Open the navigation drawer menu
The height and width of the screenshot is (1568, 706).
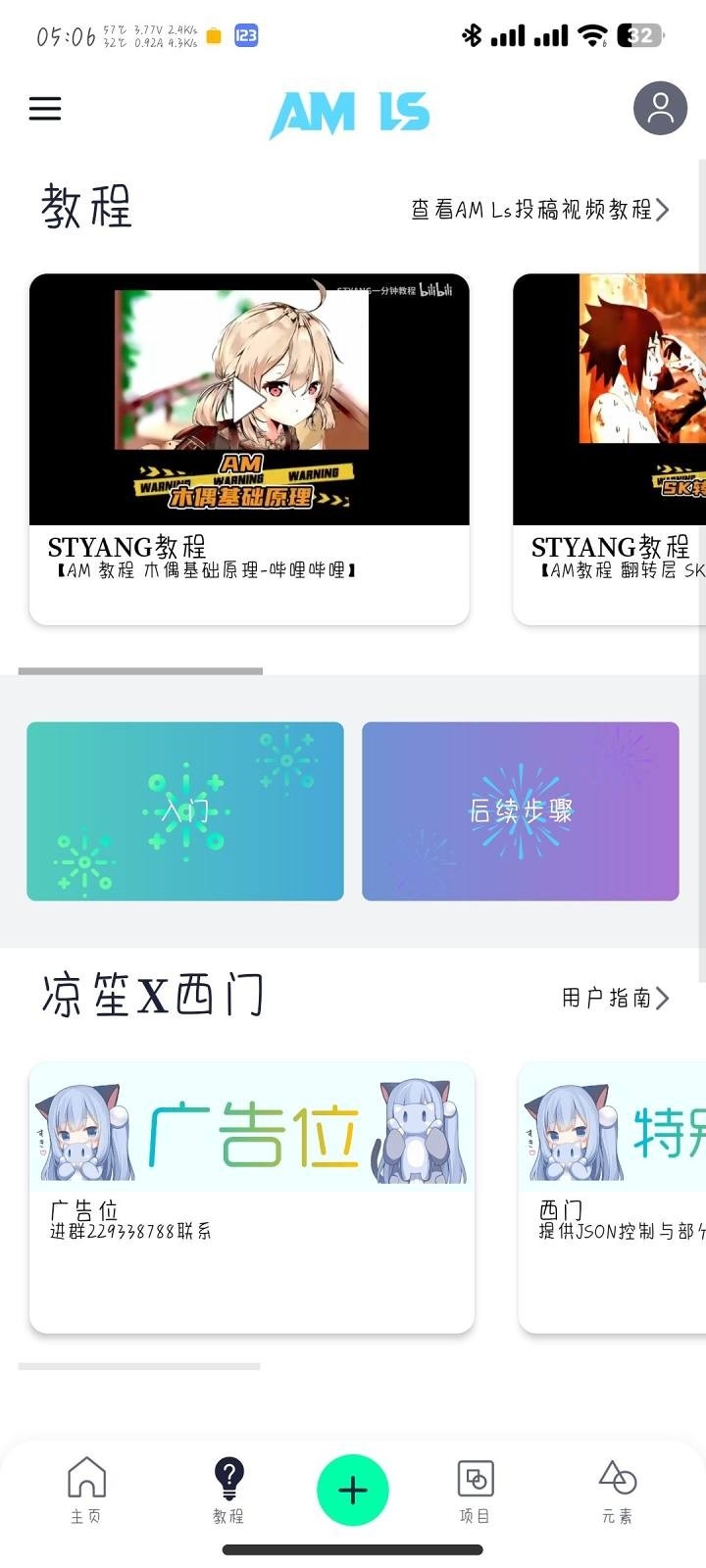(44, 108)
